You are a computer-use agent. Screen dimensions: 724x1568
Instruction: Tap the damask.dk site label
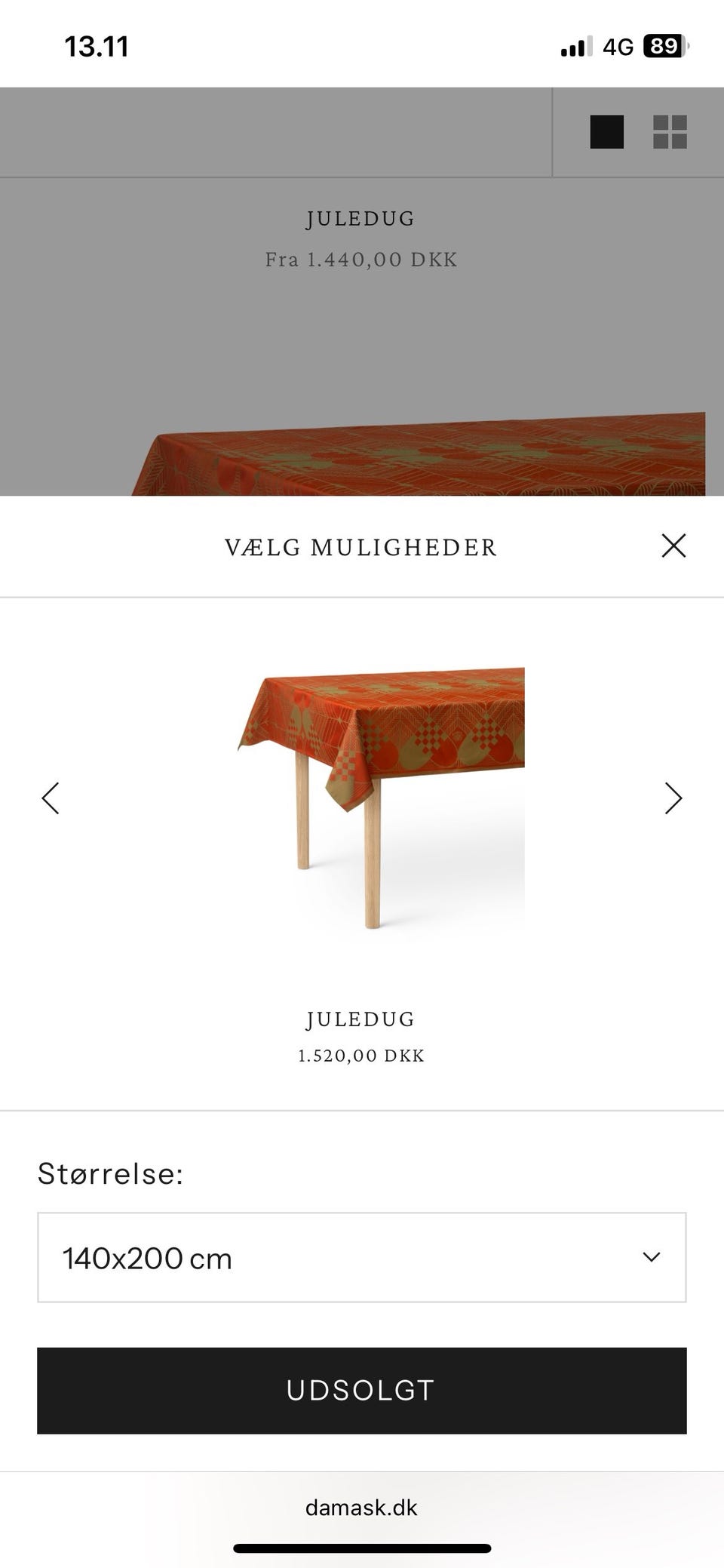pos(362,1508)
